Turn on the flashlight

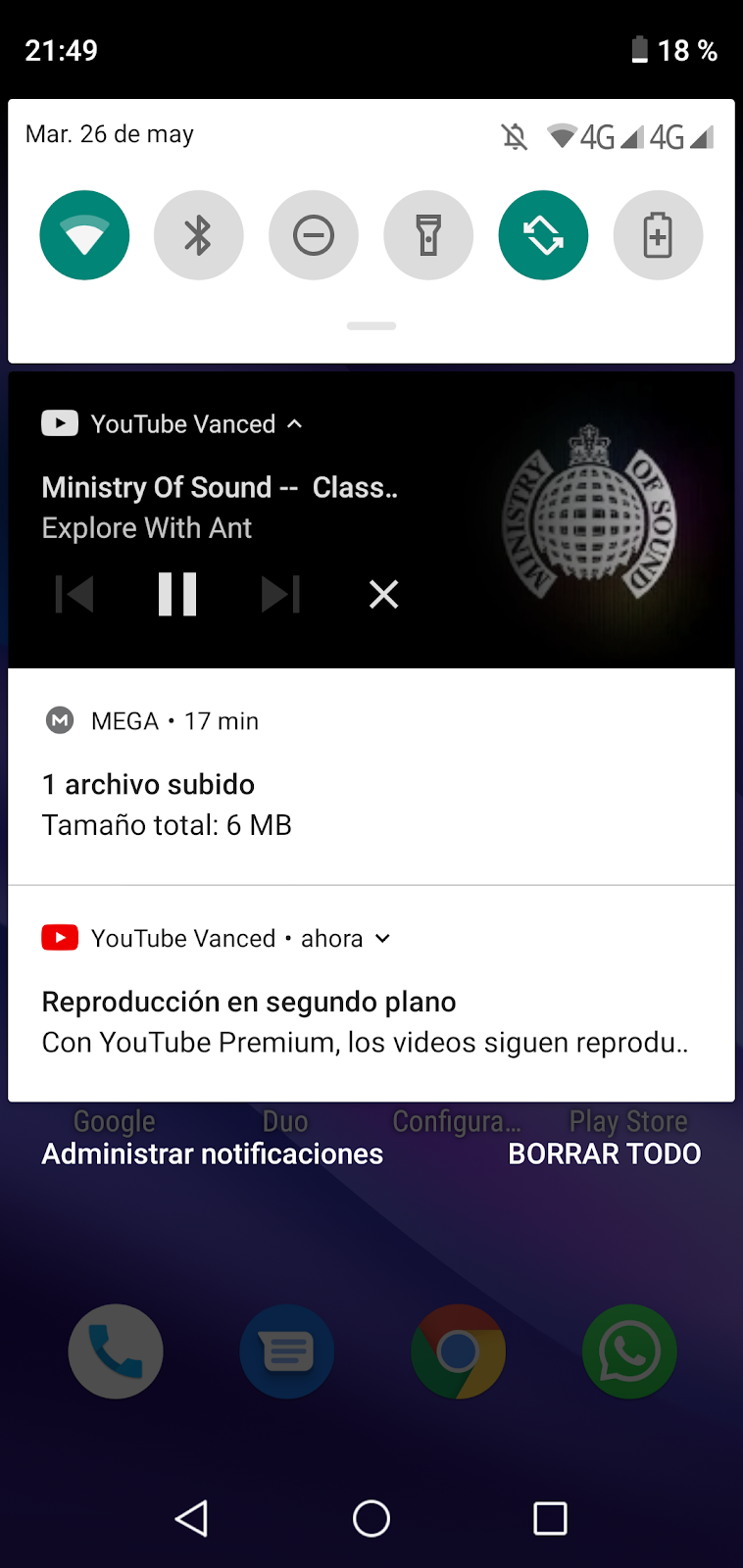[428, 235]
